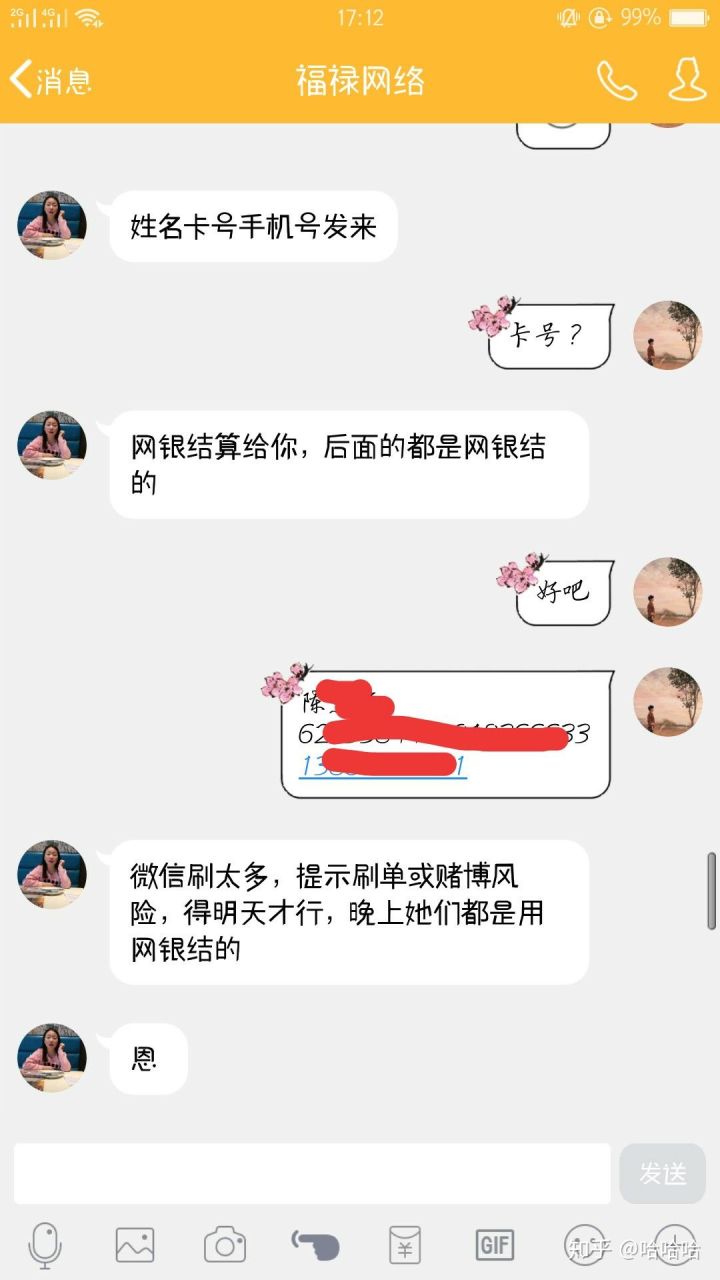Record a voice message with the microphone

click(x=45, y=1245)
